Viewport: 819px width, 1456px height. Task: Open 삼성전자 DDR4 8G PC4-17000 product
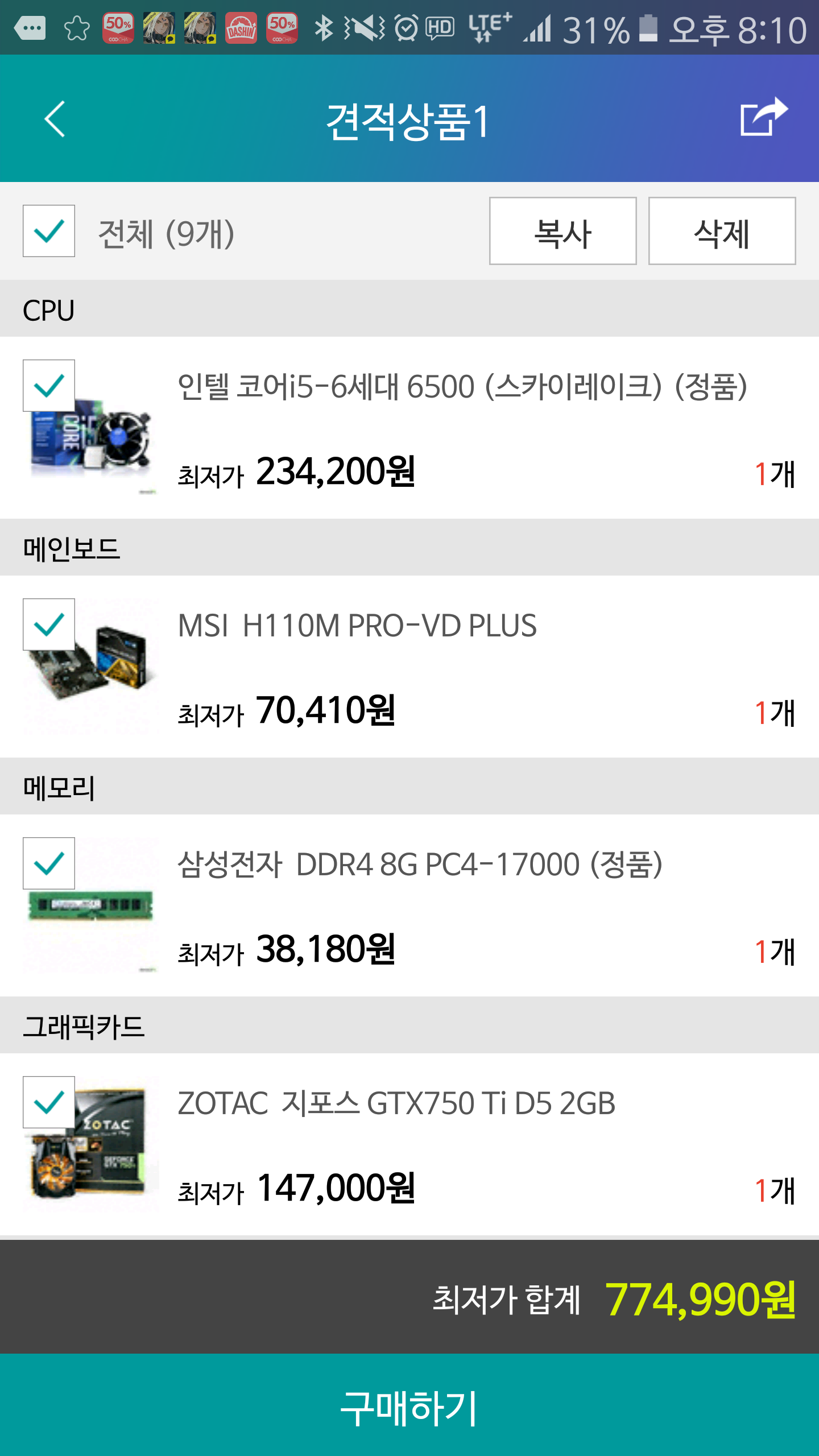420,864
